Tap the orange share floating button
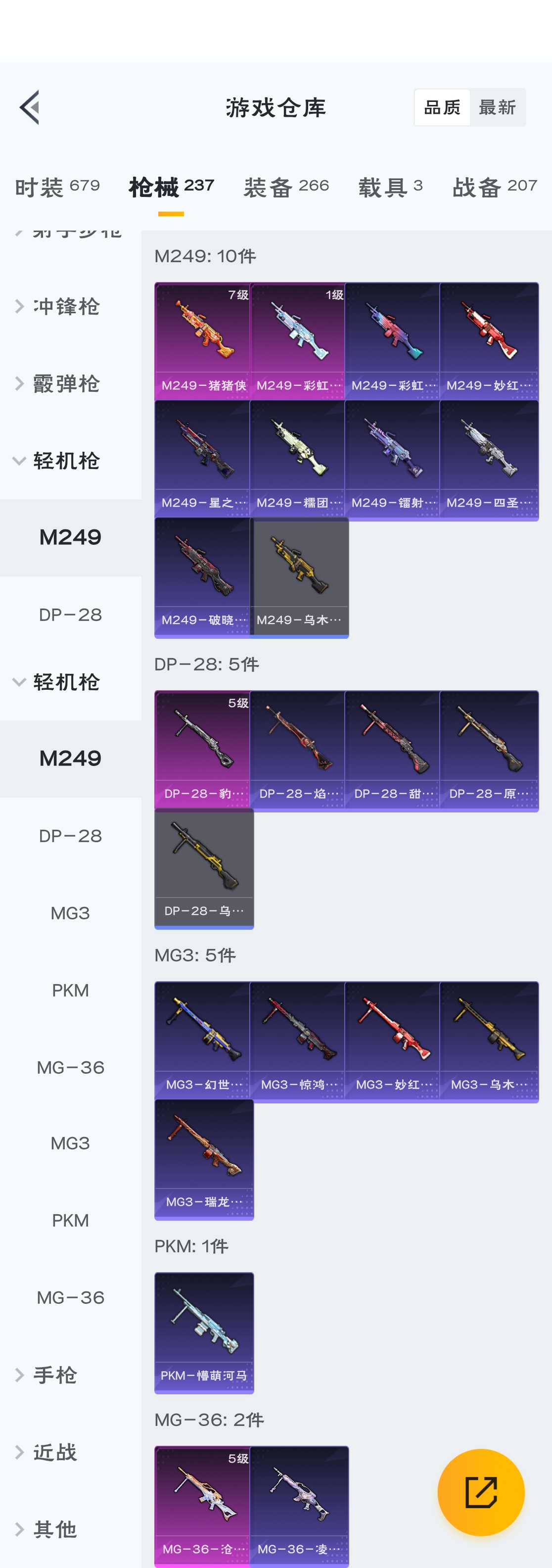This screenshot has width=552, height=1568. (x=481, y=1492)
